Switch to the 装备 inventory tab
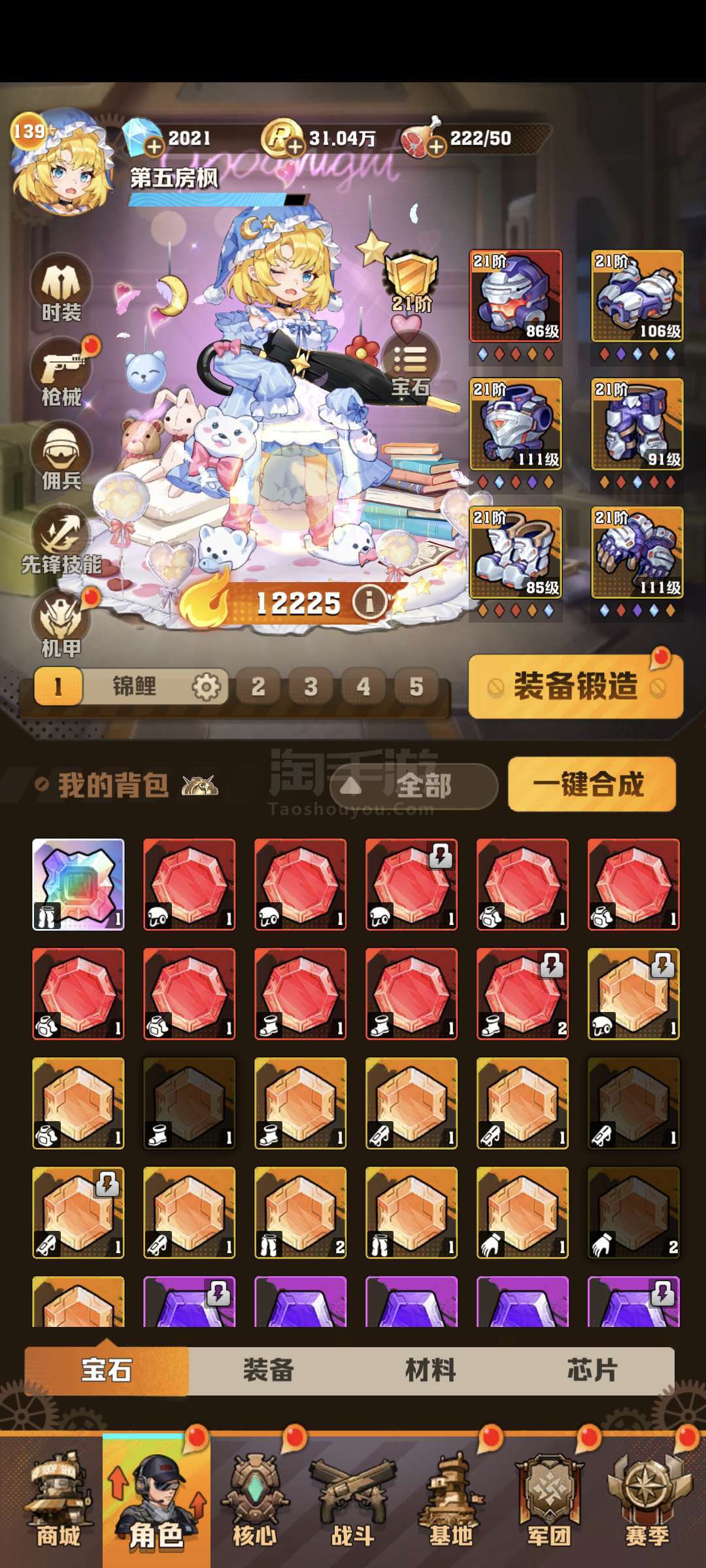The height and width of the screenshot is (1568, 706). pos(269,1370)
